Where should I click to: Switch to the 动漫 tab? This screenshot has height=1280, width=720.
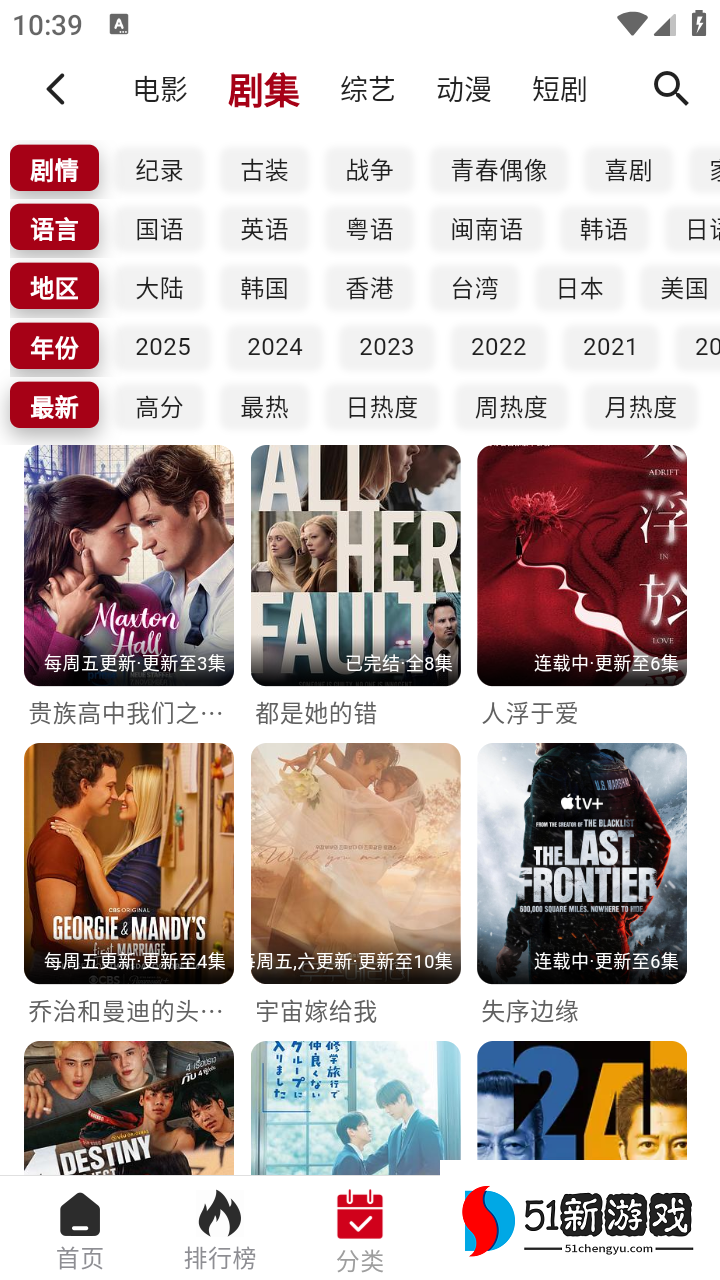[464, 90]
